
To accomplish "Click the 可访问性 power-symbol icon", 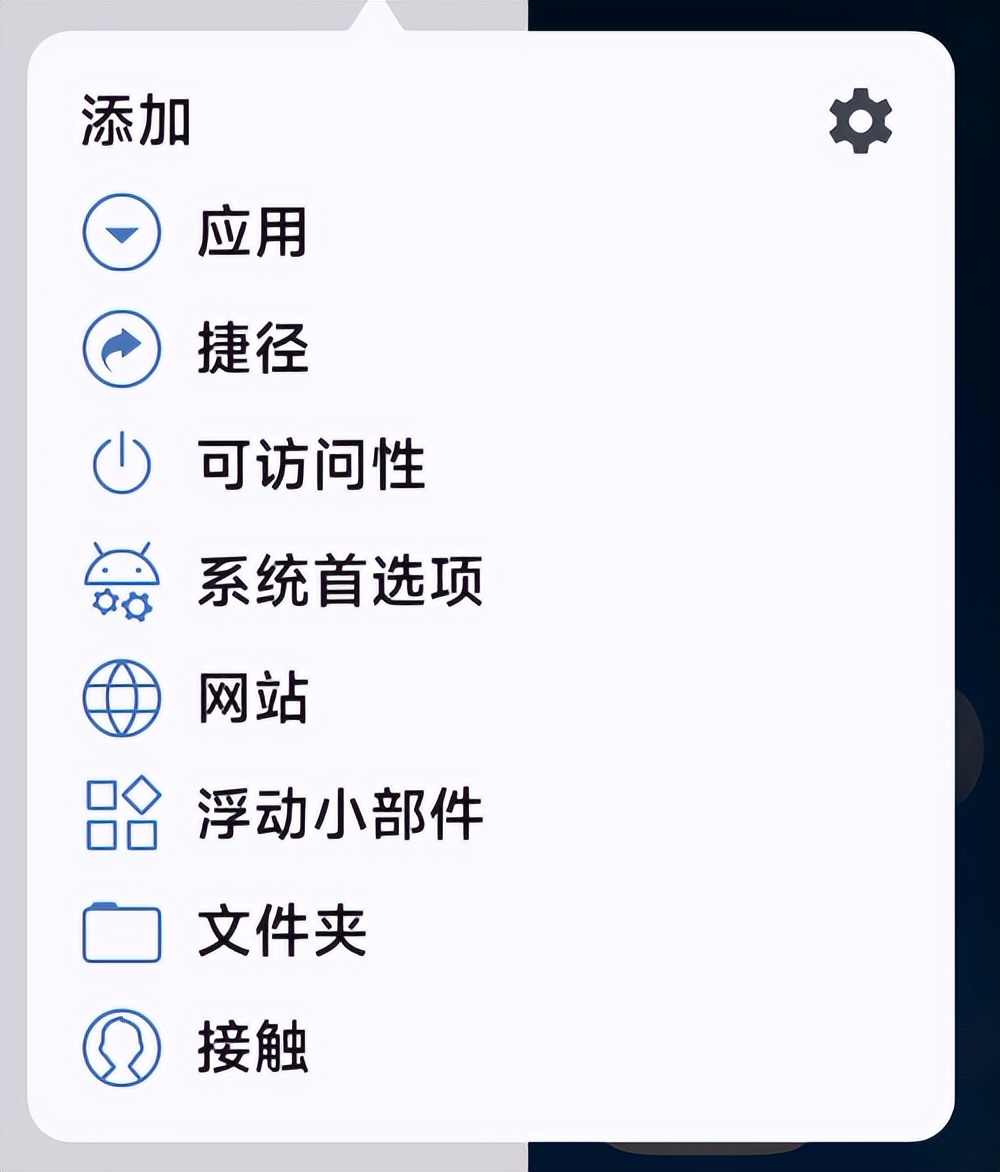I will point(121,462).
